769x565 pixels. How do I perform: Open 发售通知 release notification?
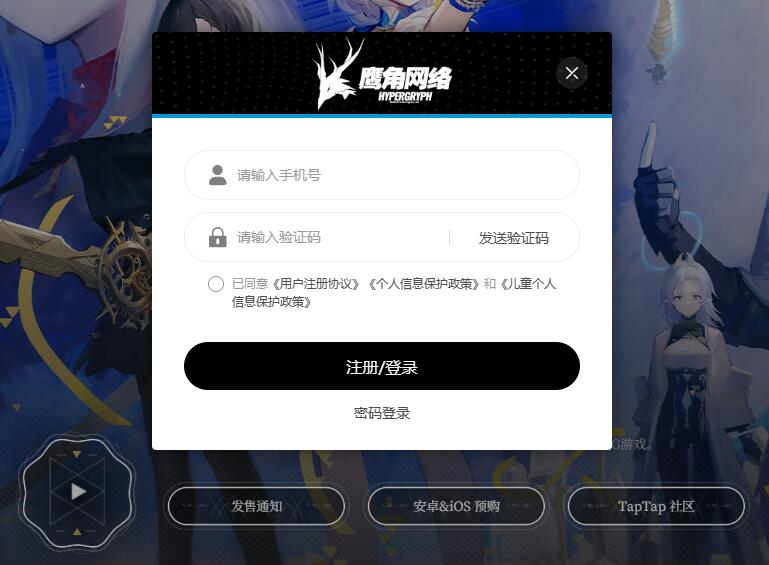click(x=256, y=506)
